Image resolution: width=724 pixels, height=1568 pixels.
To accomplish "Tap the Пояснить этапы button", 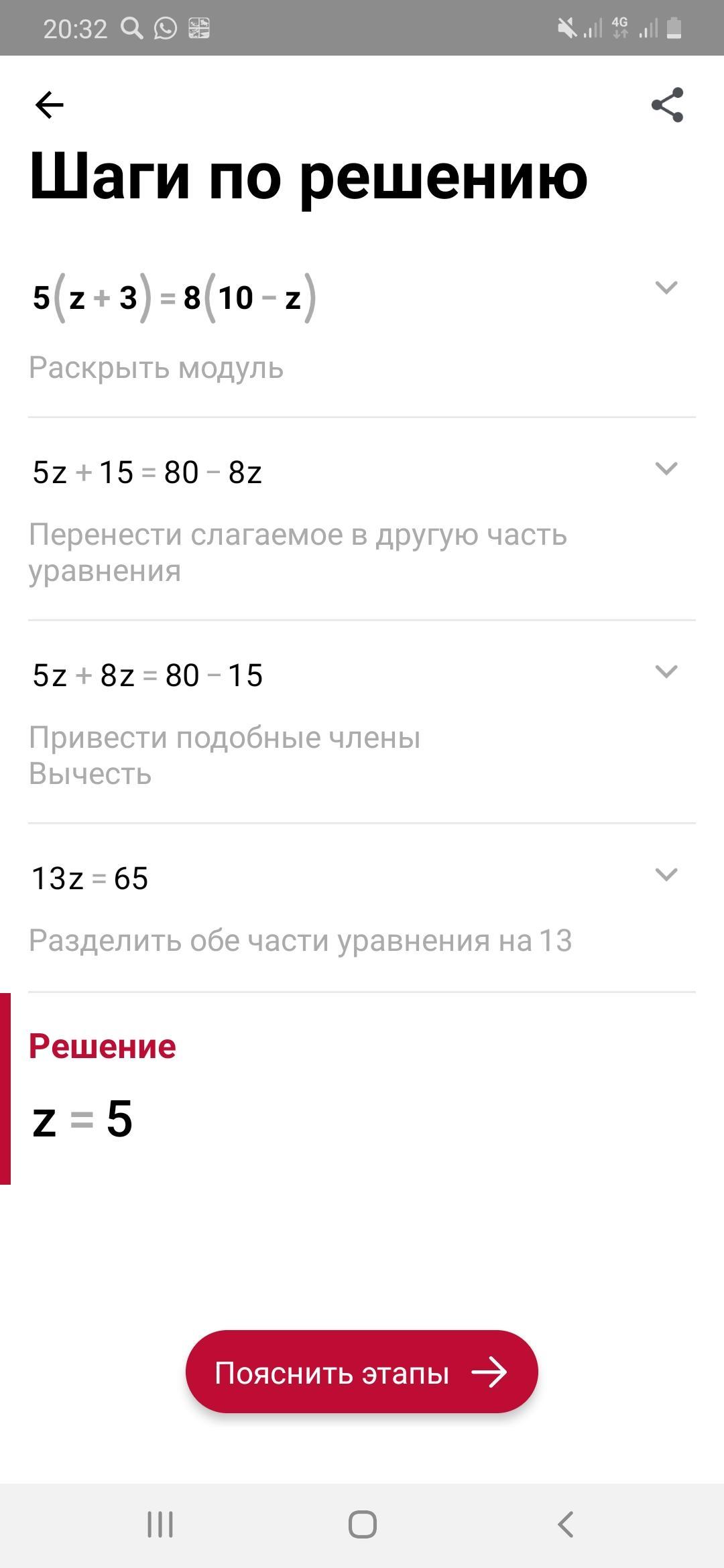I will (x=362, y=1372).
